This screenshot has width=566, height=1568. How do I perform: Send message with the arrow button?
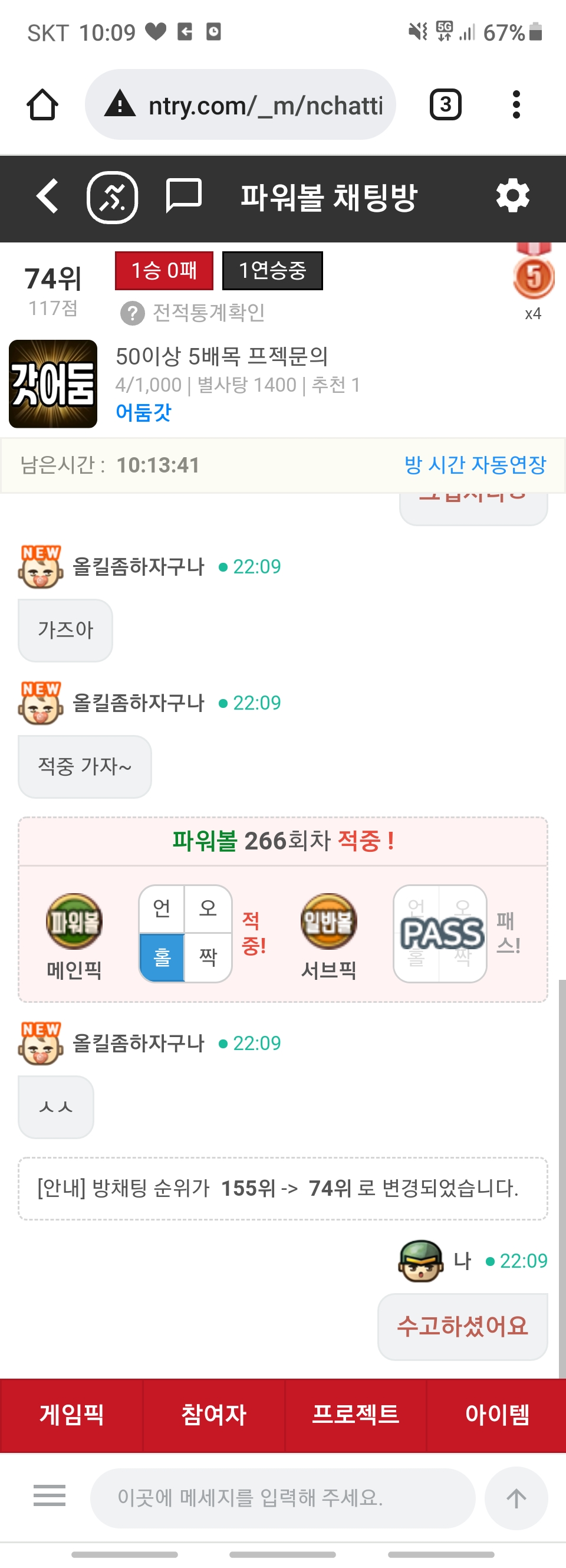516,1497
